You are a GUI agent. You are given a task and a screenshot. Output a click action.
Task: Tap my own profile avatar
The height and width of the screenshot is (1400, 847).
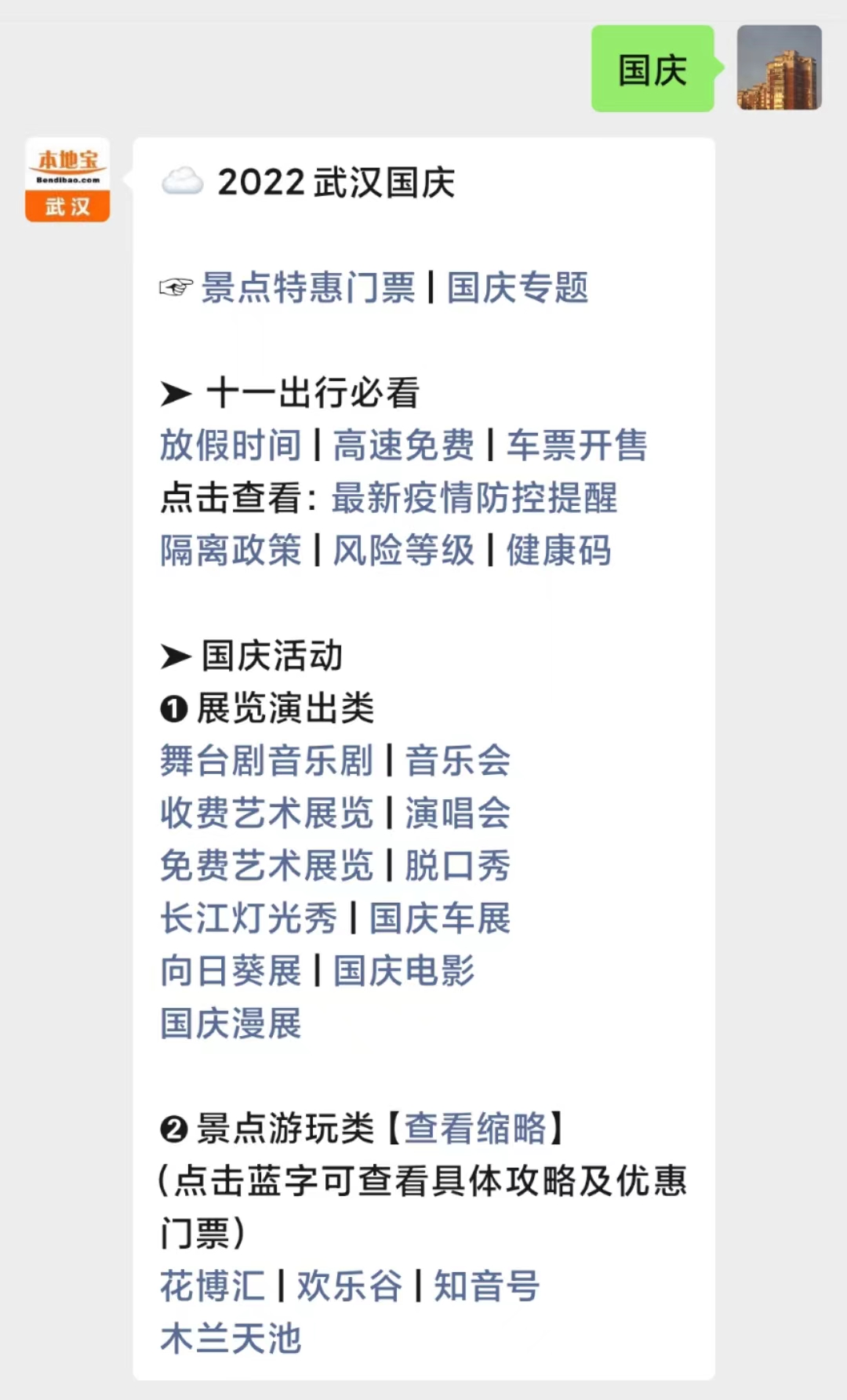779,67
